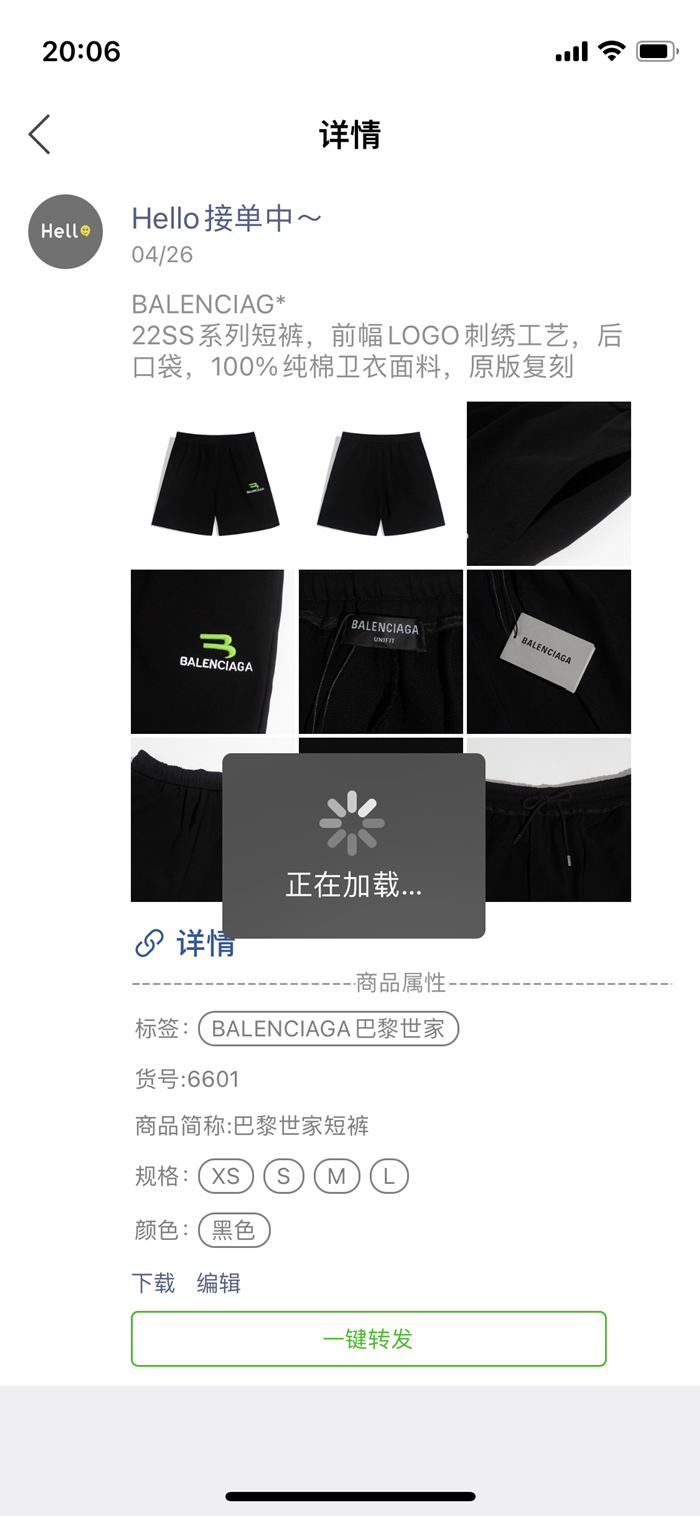Viewport: 700px width, 1516px height.
Task: Select the 黑色 color chip
Action: (234, 1230)
